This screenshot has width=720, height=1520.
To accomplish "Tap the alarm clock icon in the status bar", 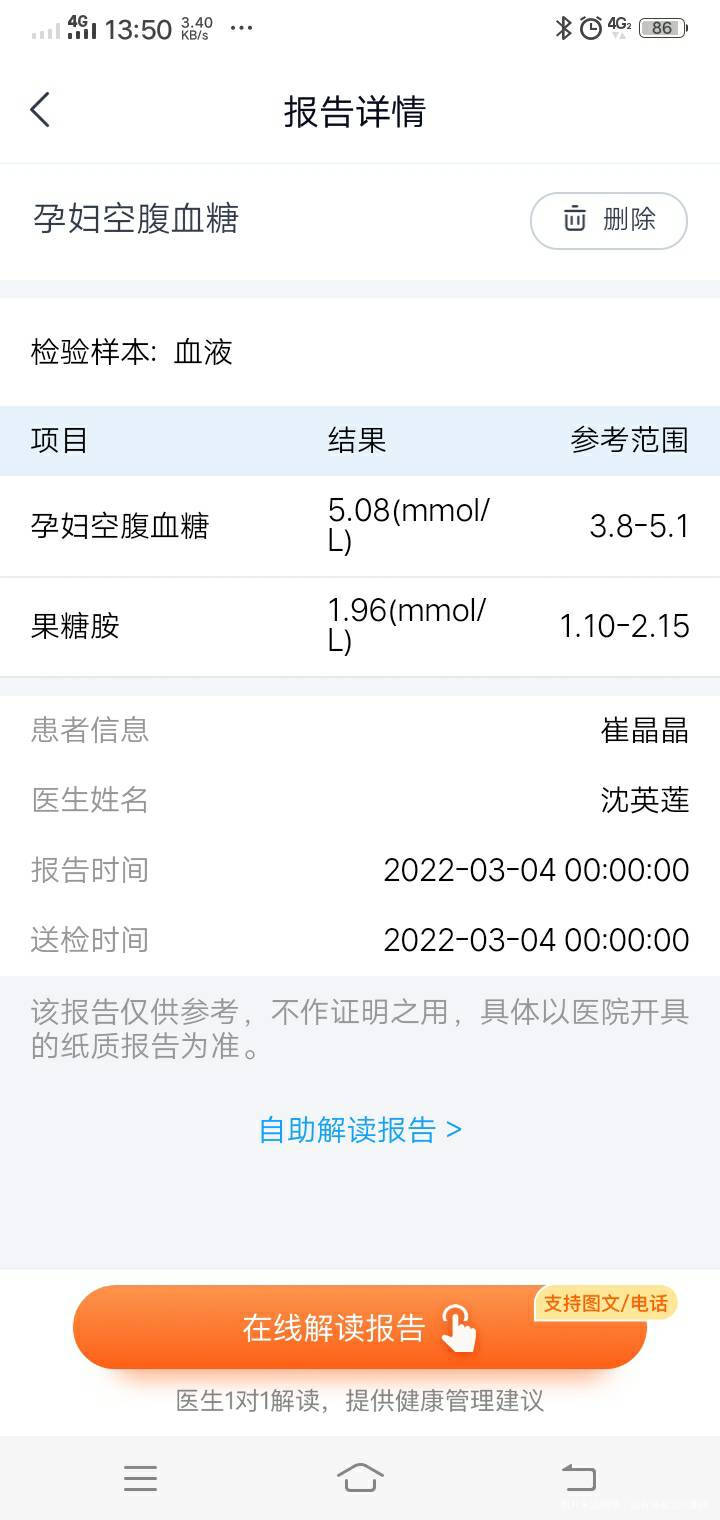I will (x=590, y=28).
